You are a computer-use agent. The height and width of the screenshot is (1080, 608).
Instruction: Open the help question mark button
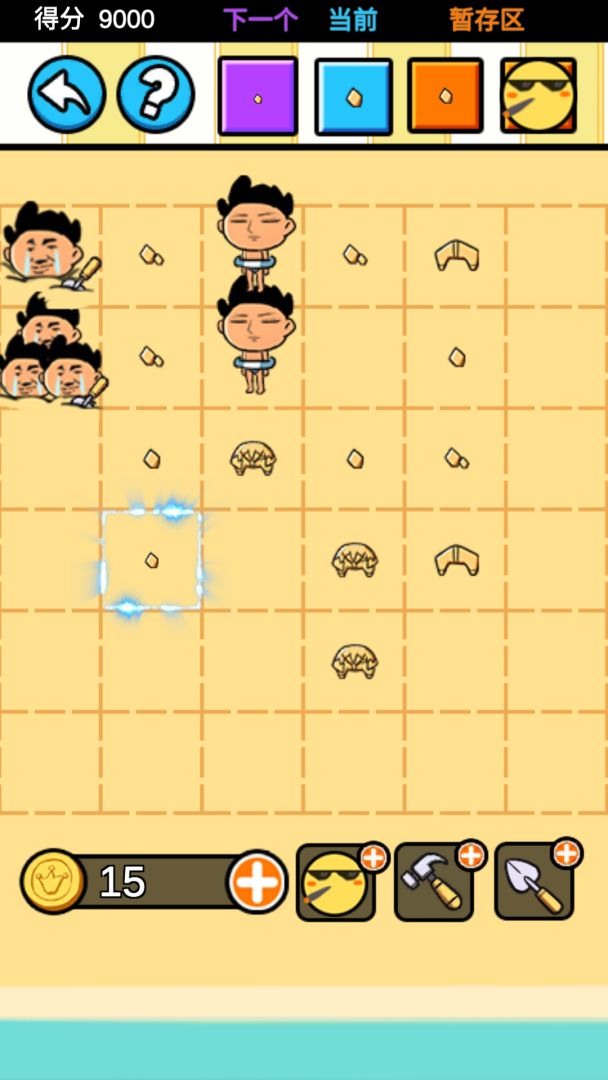click(x=156, y=95)
